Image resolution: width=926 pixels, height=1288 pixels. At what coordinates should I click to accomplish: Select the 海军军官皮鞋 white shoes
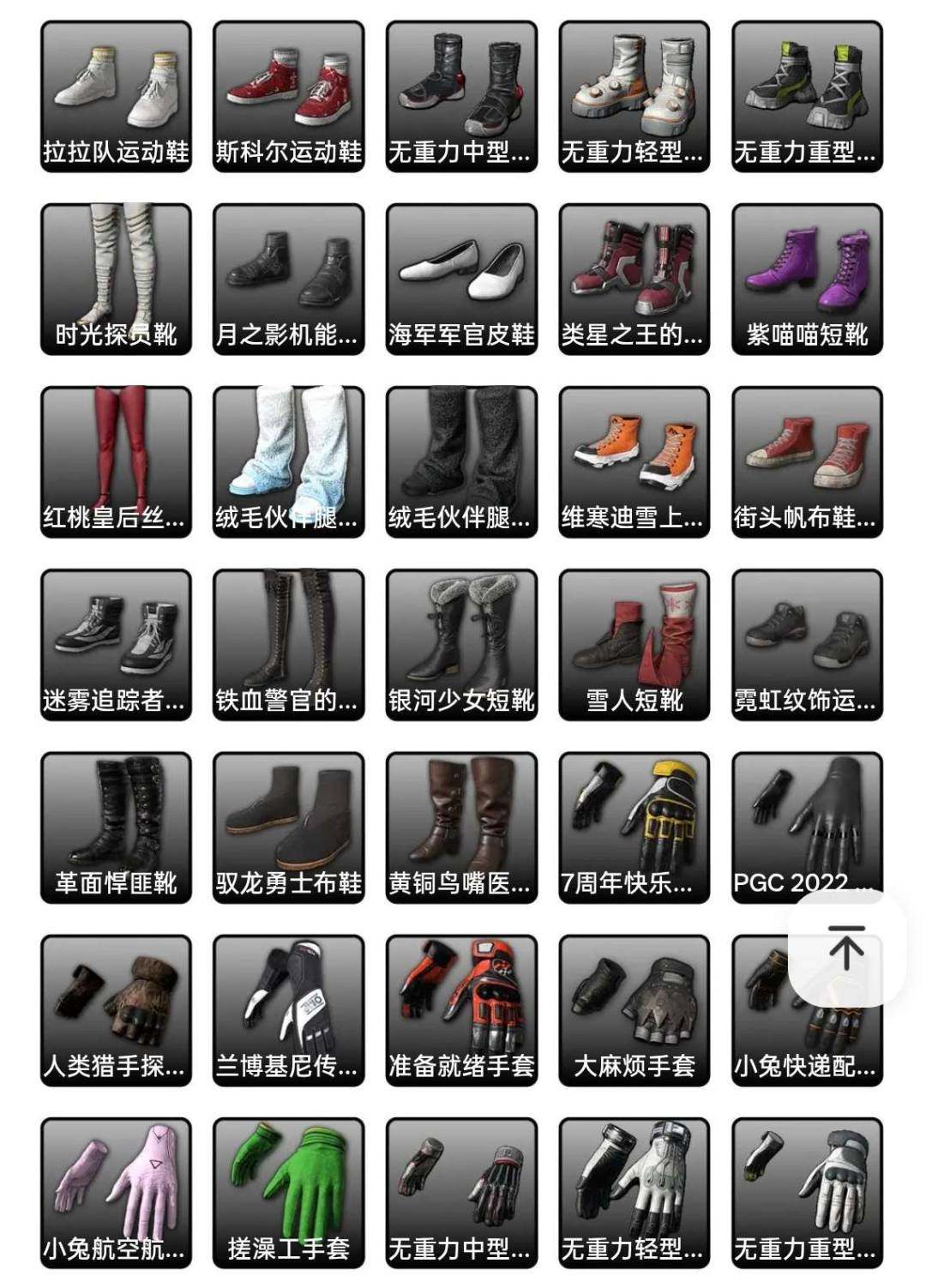(x=460, y=273)
